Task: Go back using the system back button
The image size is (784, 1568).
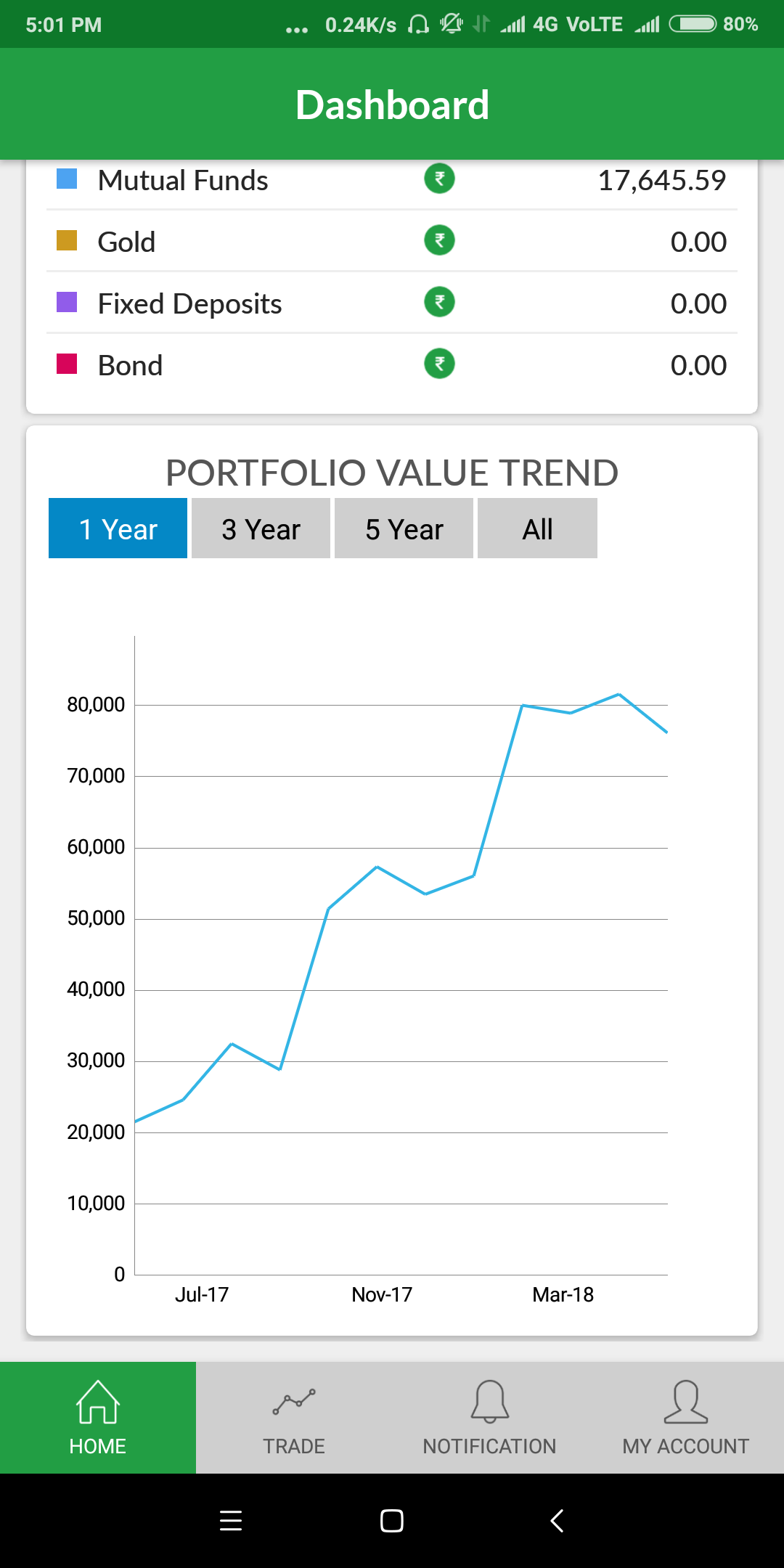Action: [x=557, y=1520]
